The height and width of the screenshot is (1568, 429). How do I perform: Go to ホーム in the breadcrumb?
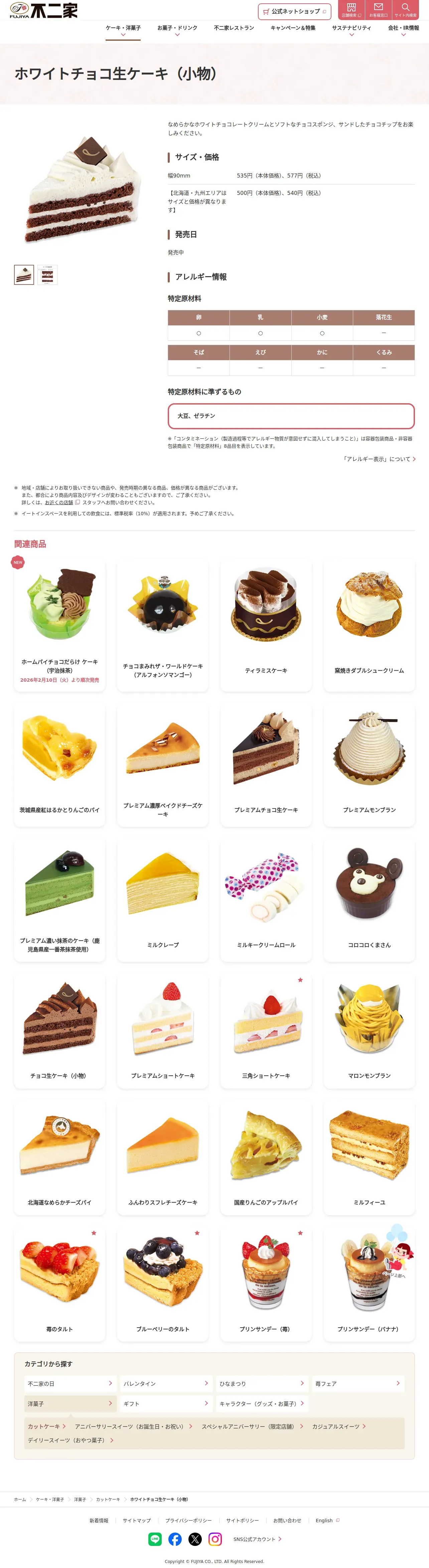pos(20,1499)
